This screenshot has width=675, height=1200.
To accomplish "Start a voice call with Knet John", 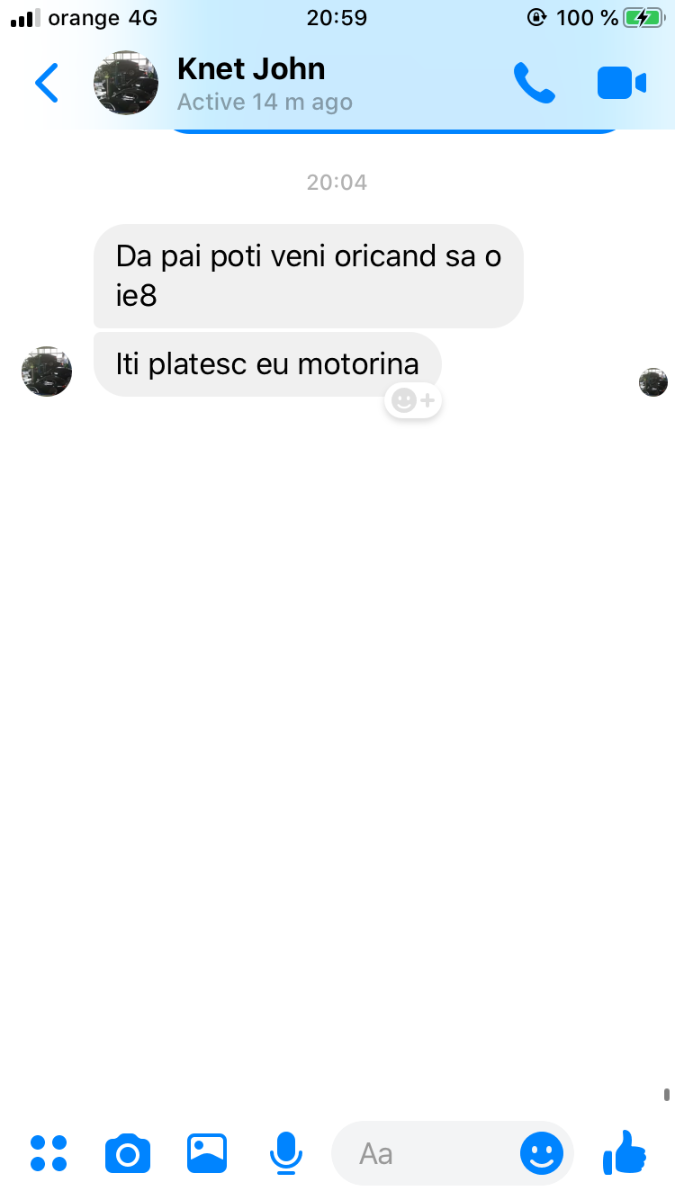I will click(x=534, y=83).
